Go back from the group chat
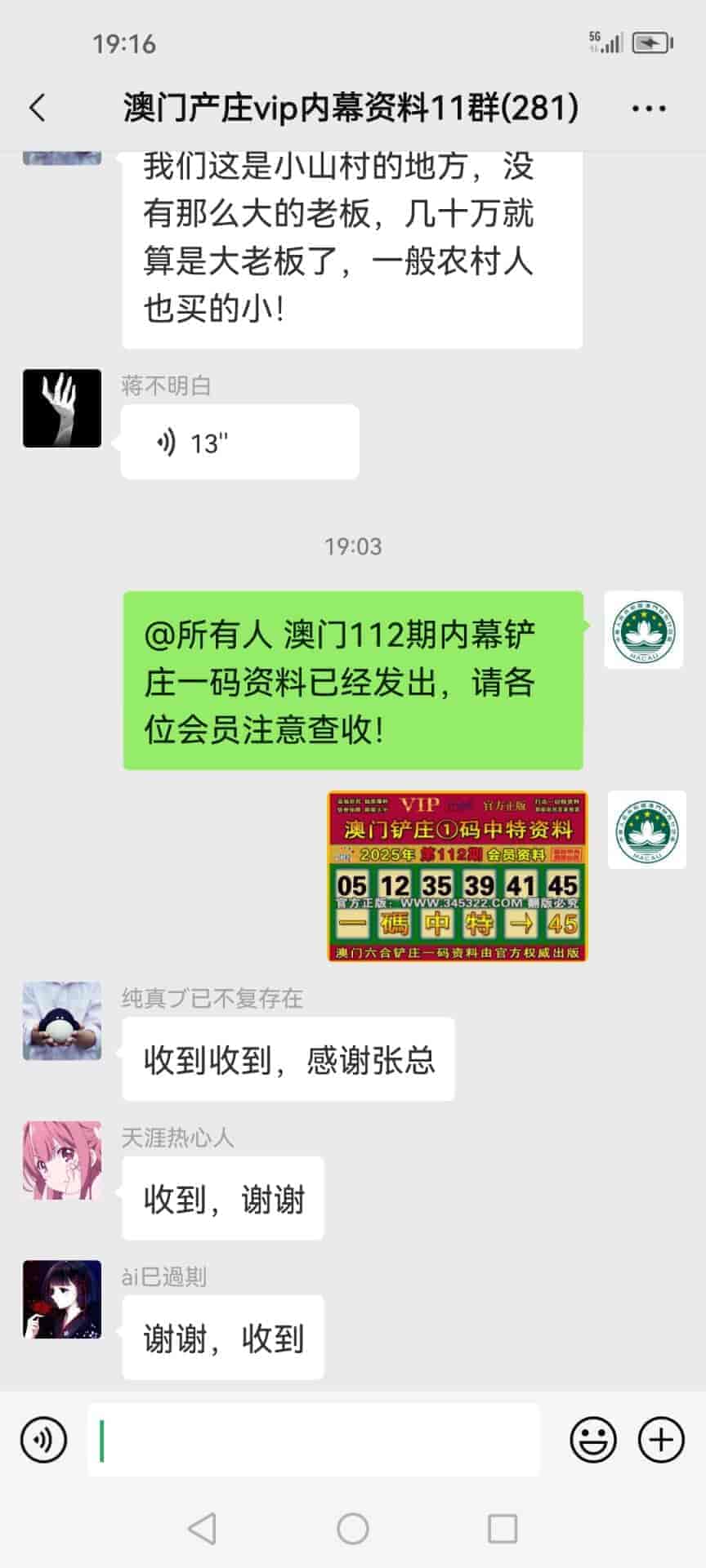This screenshot has height=1568, width=706. [x=38, y=108]
